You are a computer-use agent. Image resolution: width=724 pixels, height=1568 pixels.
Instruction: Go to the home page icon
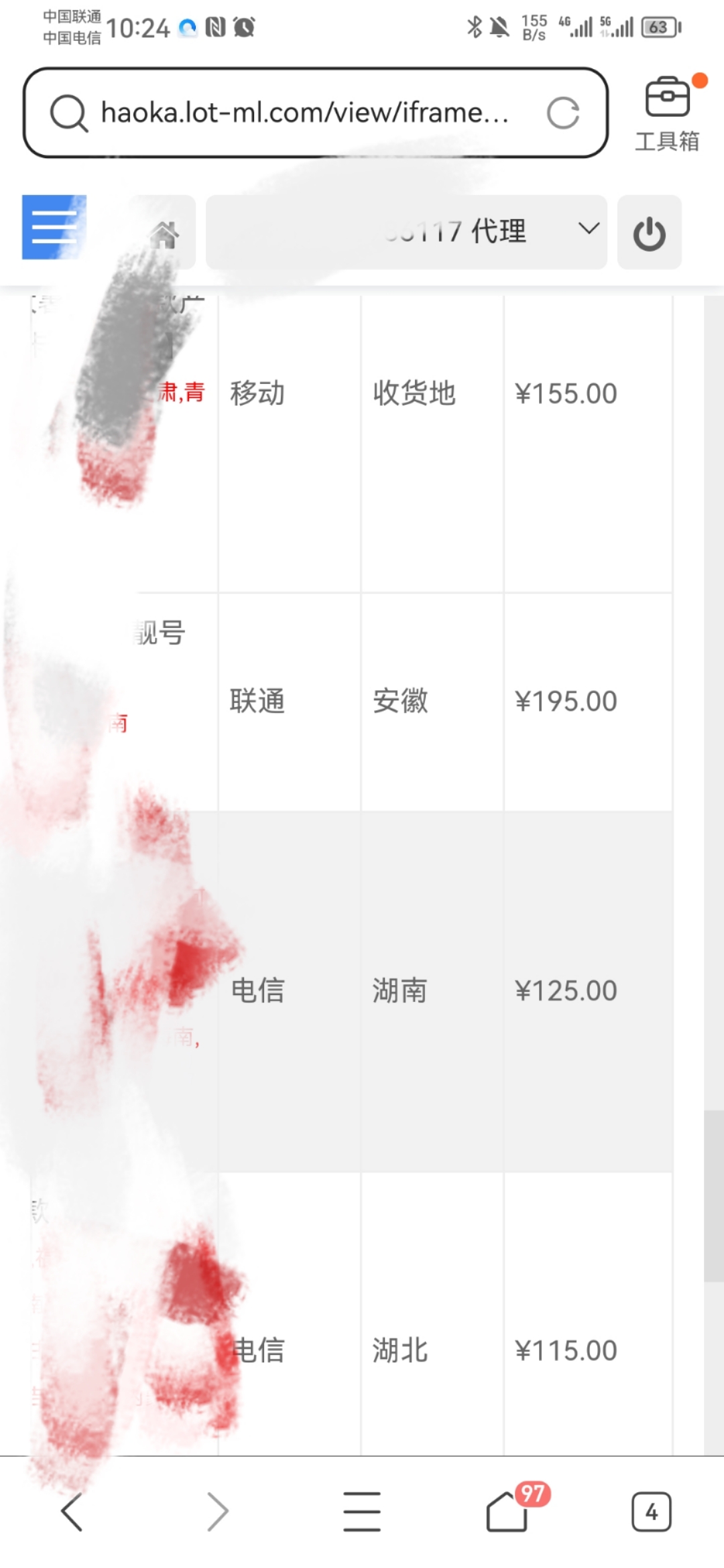click(164, 233)
